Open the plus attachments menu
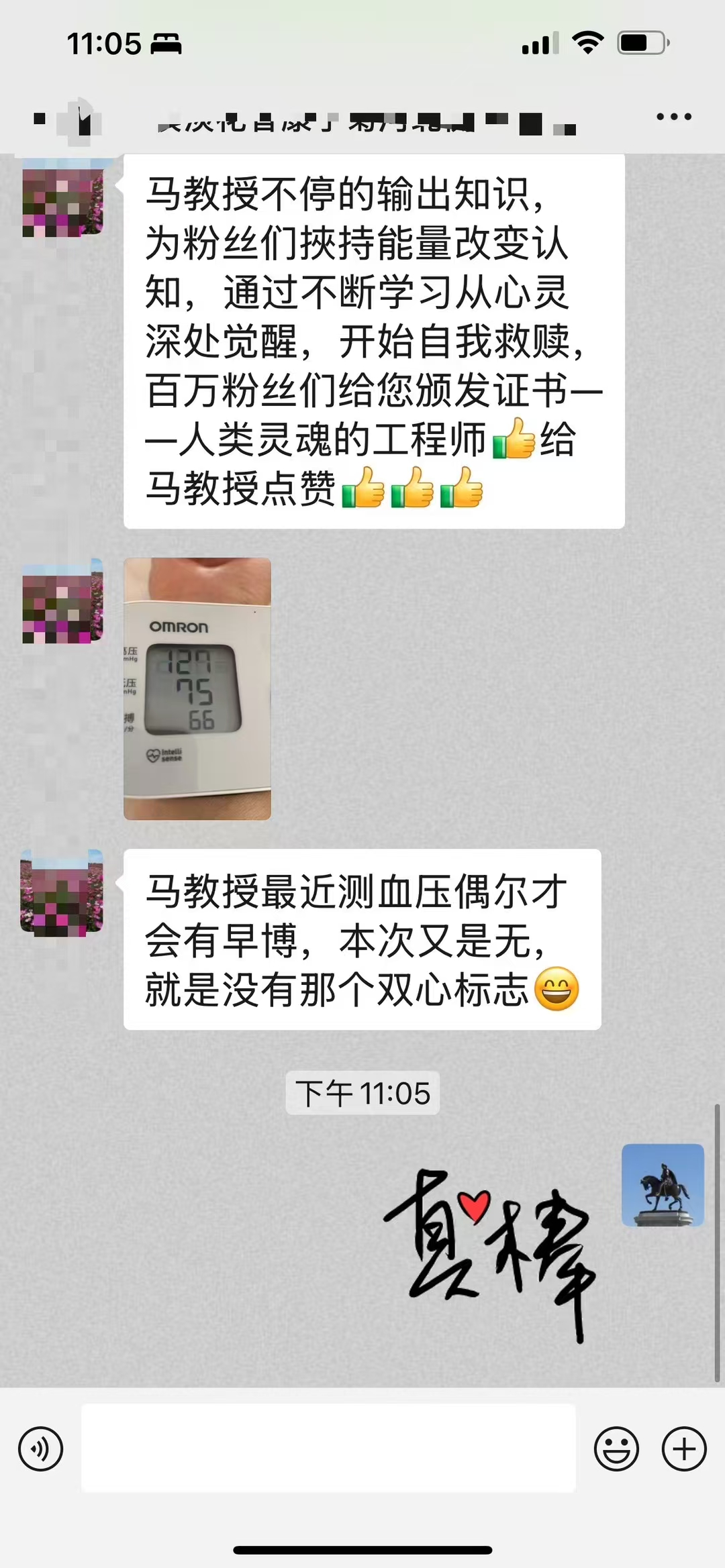 (x=683, y=1449)
